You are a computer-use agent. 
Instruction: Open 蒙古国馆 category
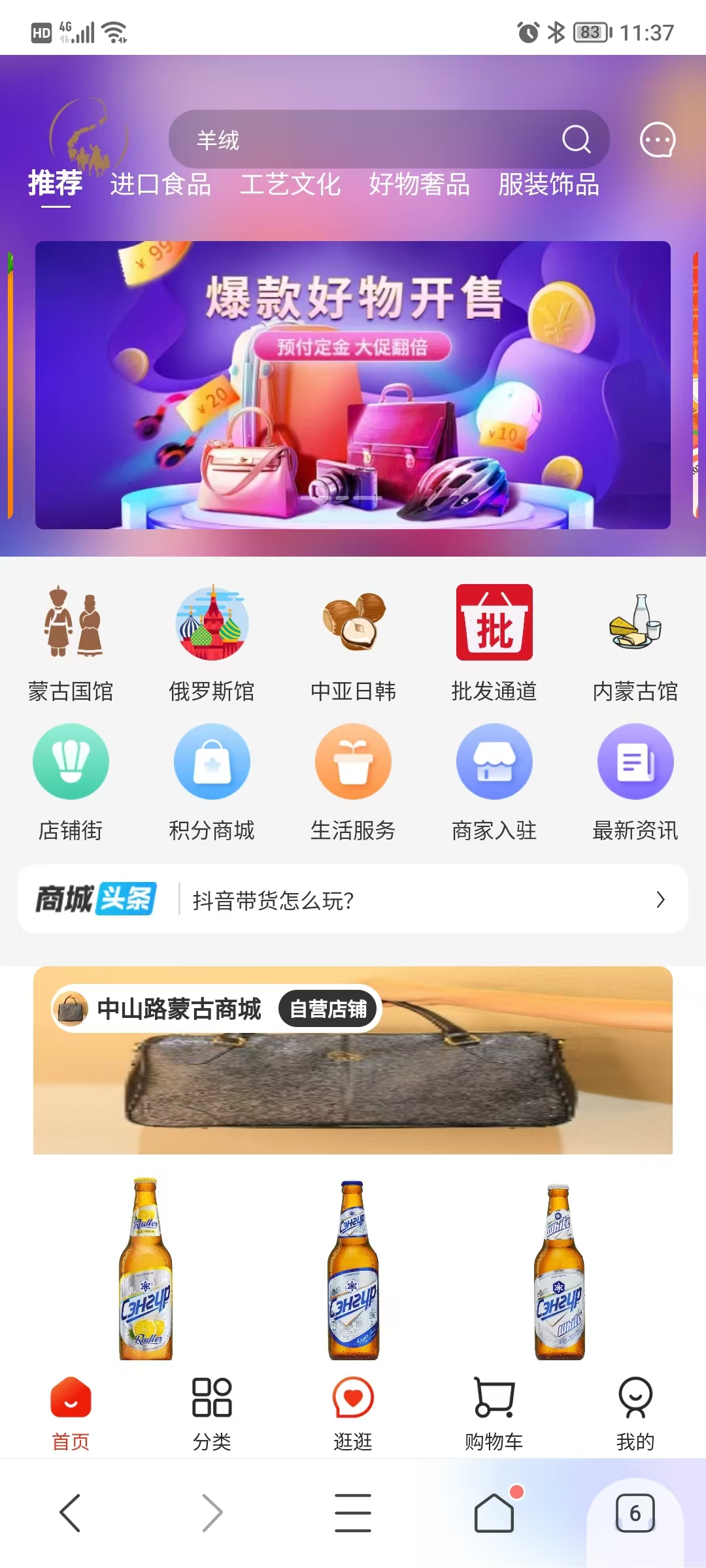click(x=71, y=644)
